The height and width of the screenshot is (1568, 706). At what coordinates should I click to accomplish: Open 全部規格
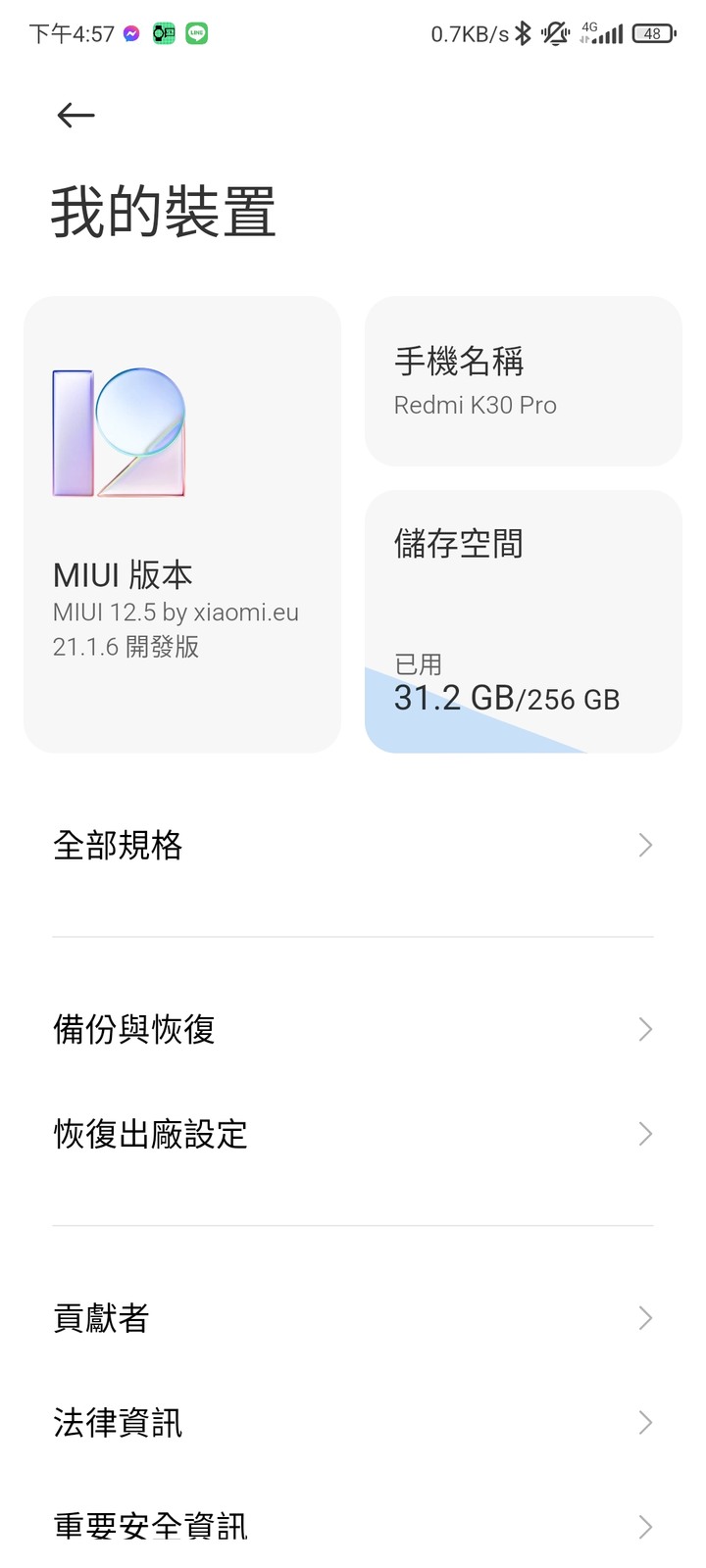tap(353, 845)
